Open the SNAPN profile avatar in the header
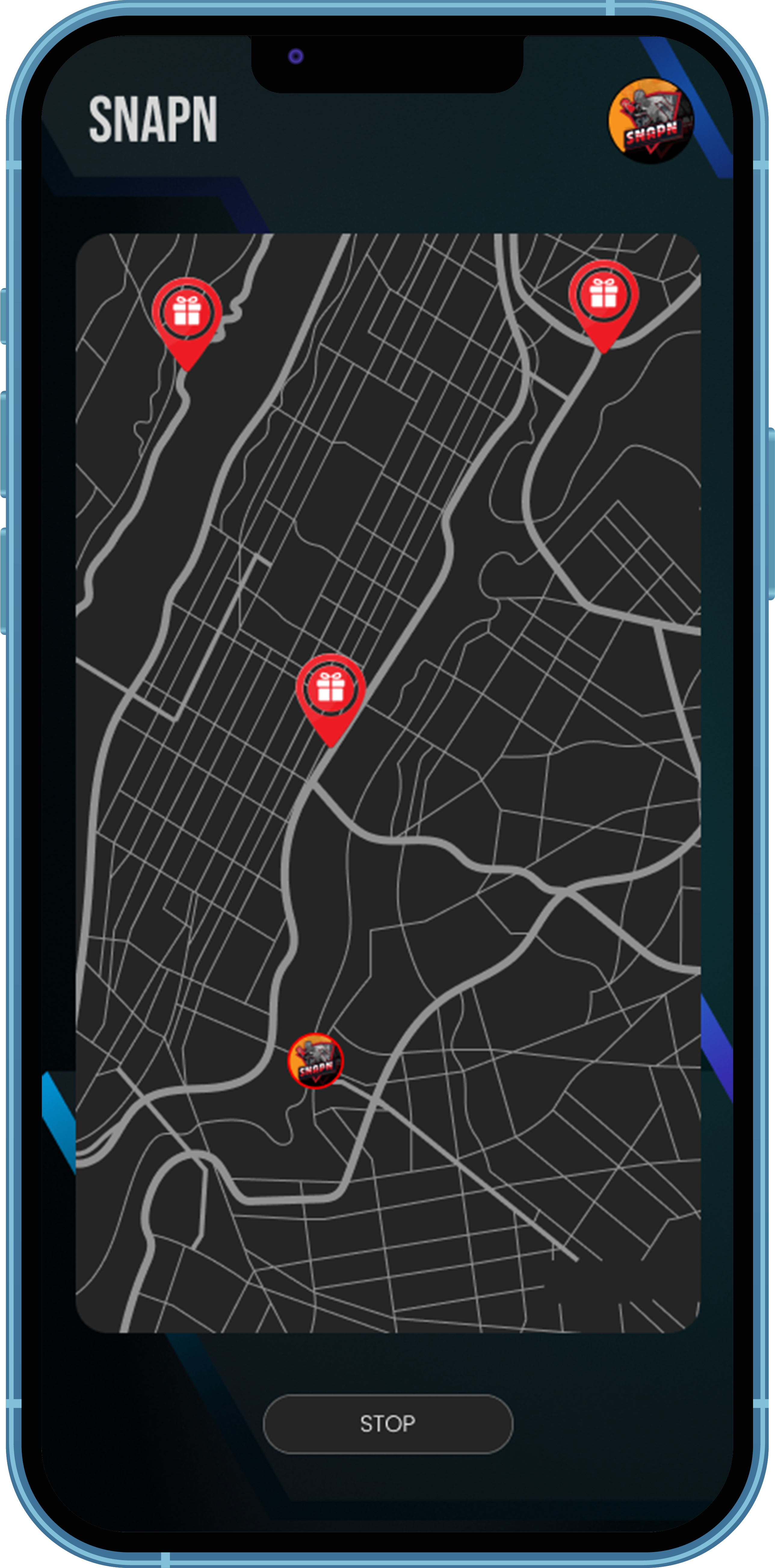 tap(650, 121)
